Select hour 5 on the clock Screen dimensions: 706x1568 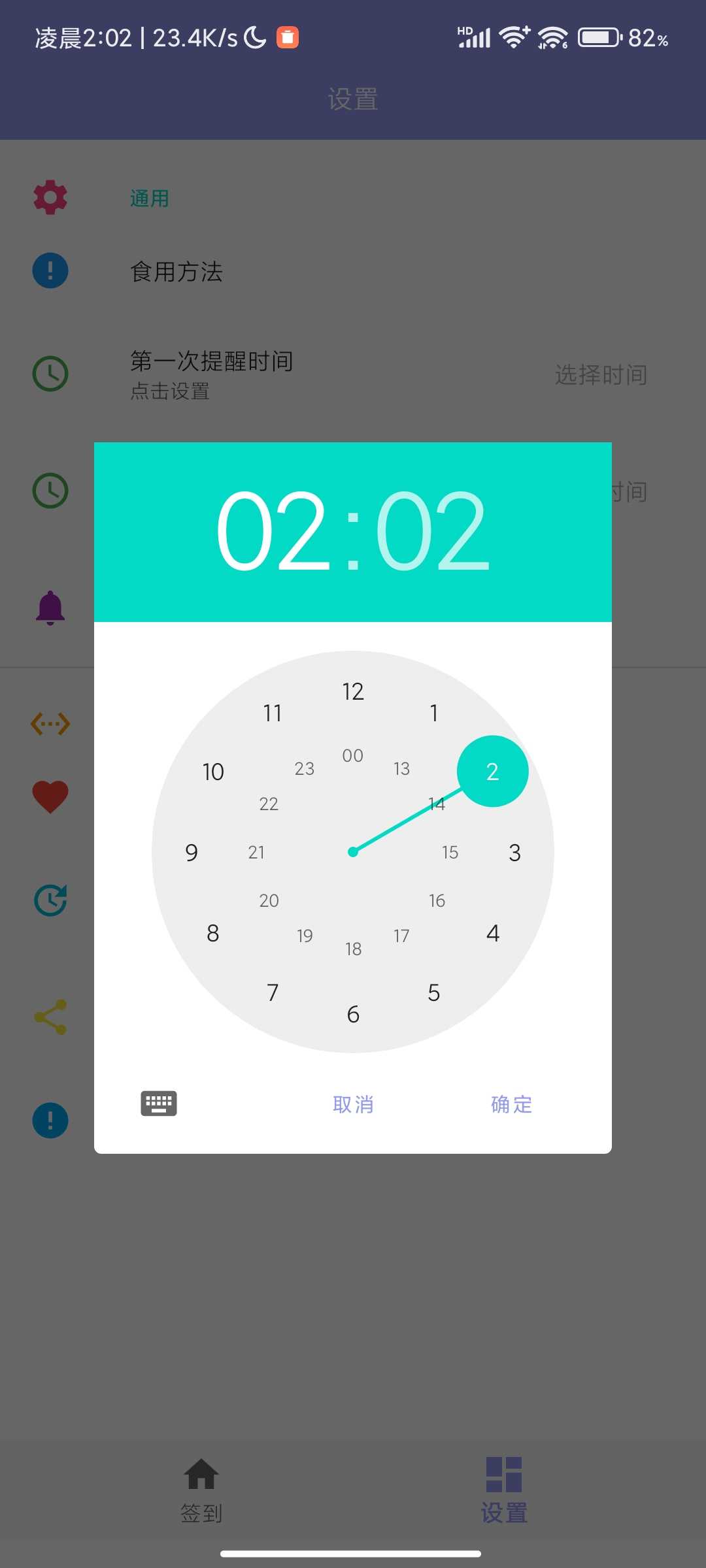click(x=433, y=992)
